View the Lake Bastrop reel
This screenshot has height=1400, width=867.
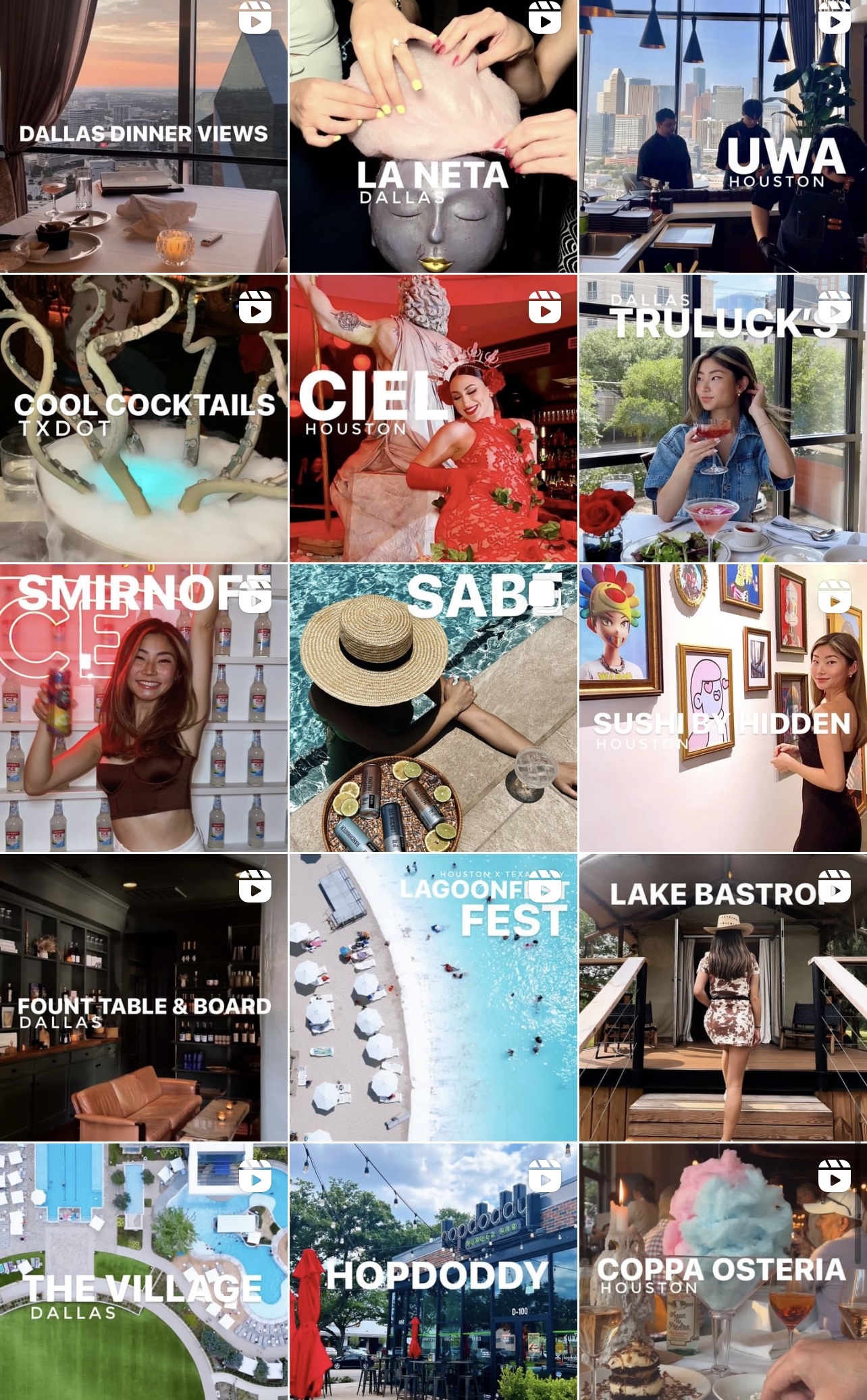723,998
